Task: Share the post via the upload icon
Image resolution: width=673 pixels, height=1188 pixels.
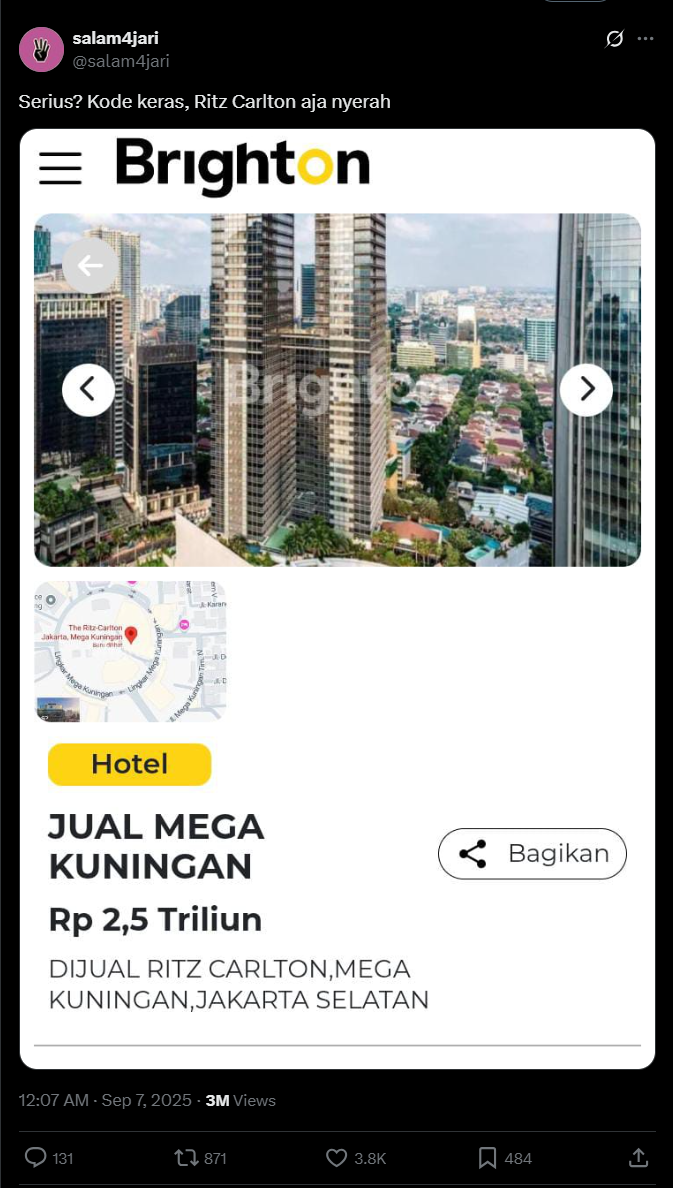Action: point(639,1157)
